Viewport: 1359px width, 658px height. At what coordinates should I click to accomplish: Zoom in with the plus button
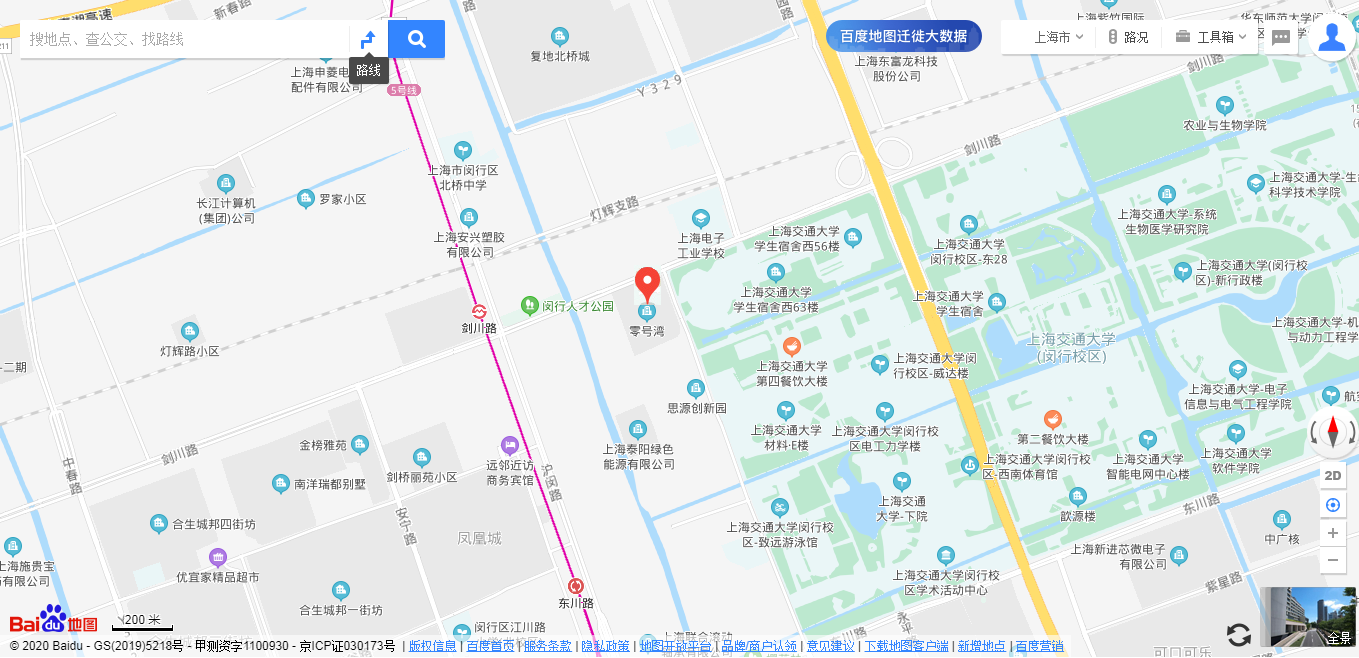(1333, 533)
